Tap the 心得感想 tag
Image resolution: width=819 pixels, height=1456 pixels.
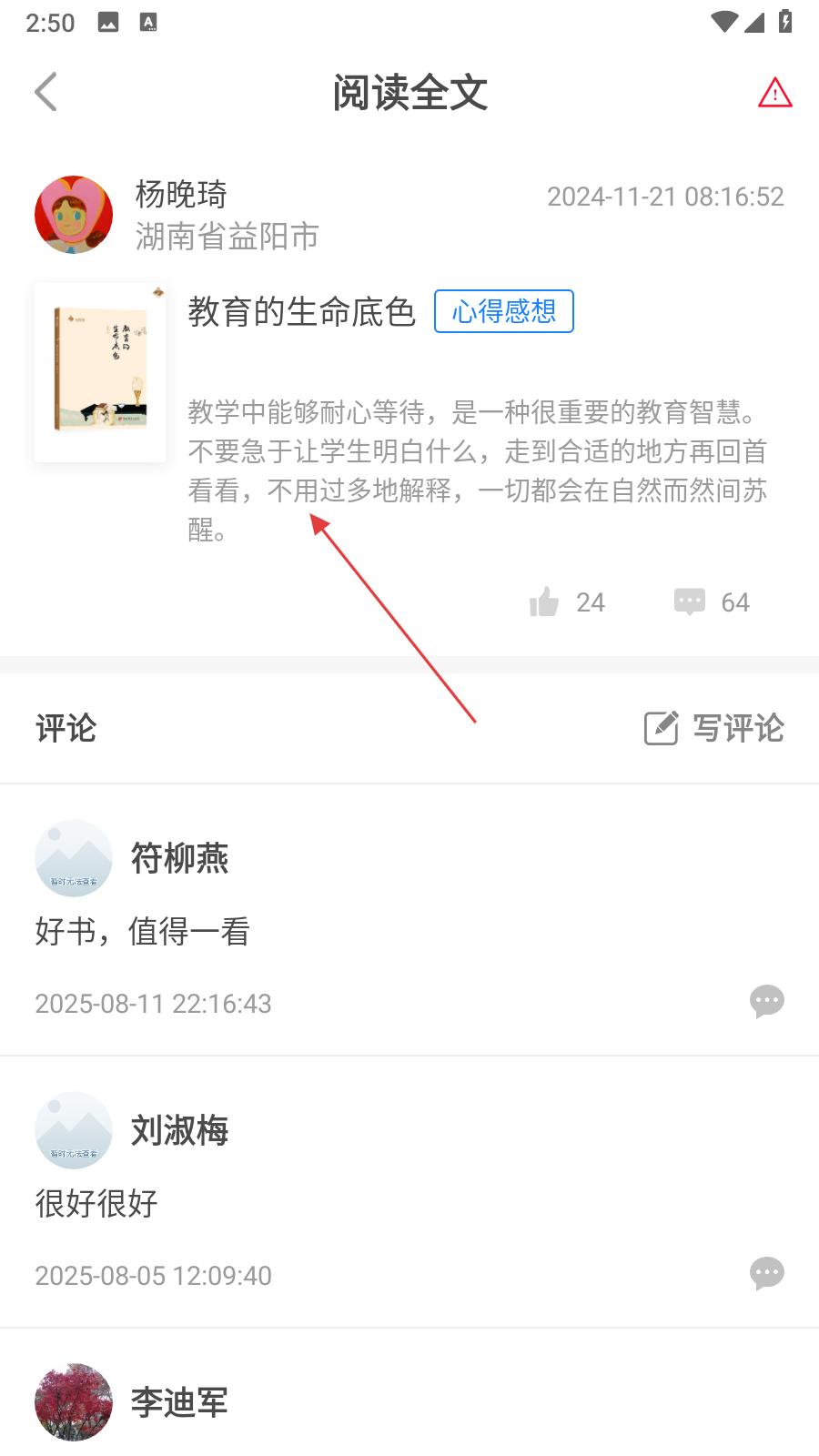[503, 312]
